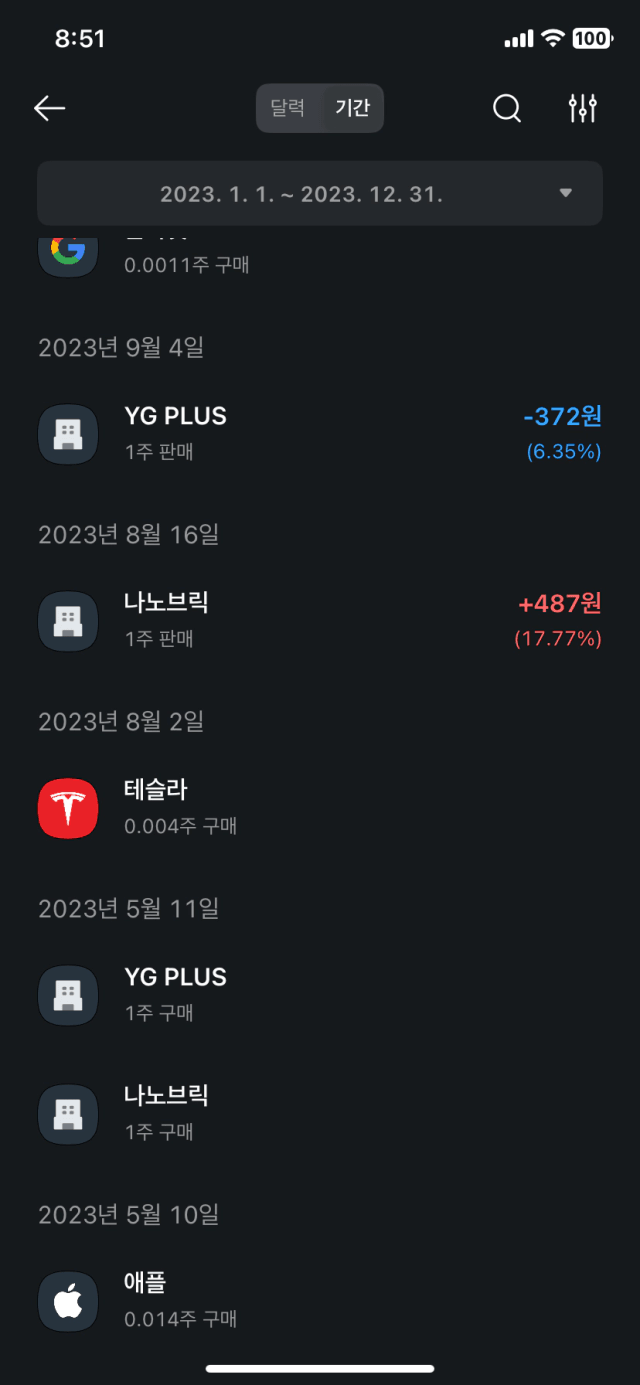This screenshot has width=640, height=1385.
Task: Open the YG PLUS 1주 구매 transaction
Action: coord(320,994)
